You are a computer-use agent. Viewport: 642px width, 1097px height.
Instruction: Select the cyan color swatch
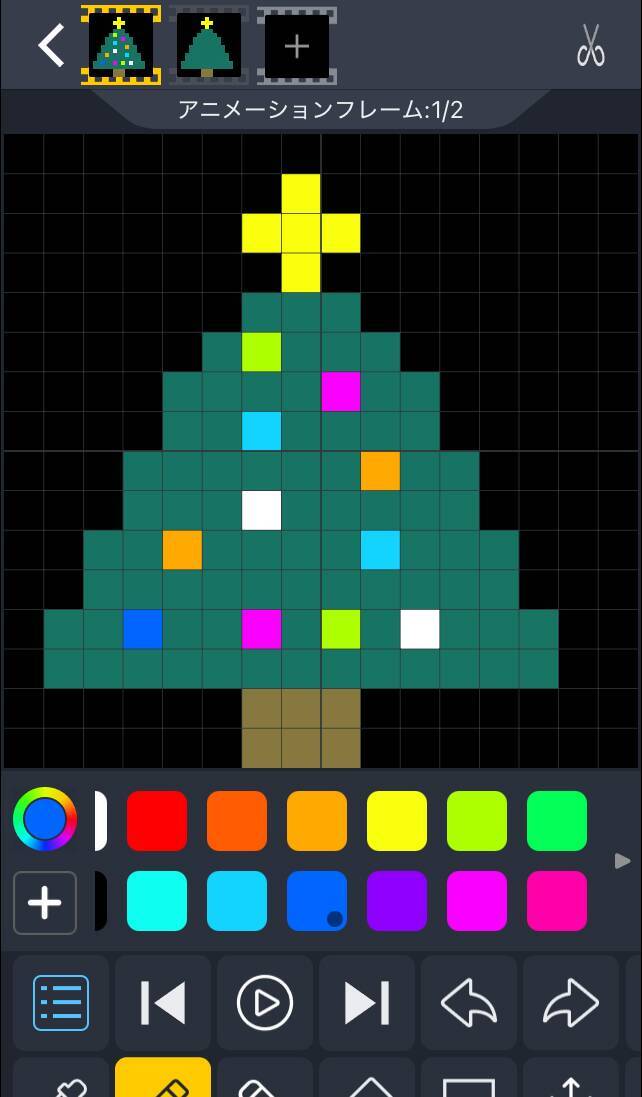(157, 901)
